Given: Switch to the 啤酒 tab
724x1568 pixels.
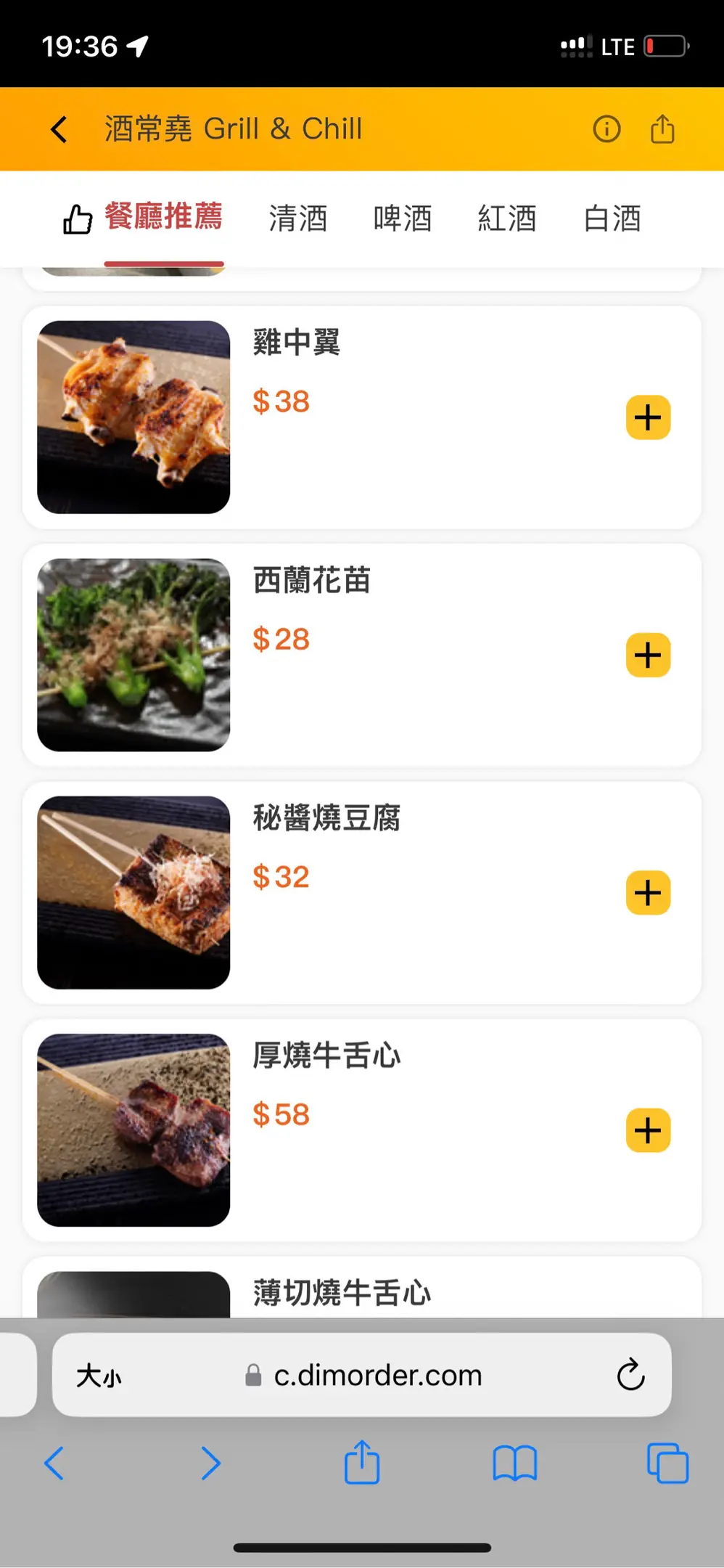Looking at the screenshot, I should (403, 219).
